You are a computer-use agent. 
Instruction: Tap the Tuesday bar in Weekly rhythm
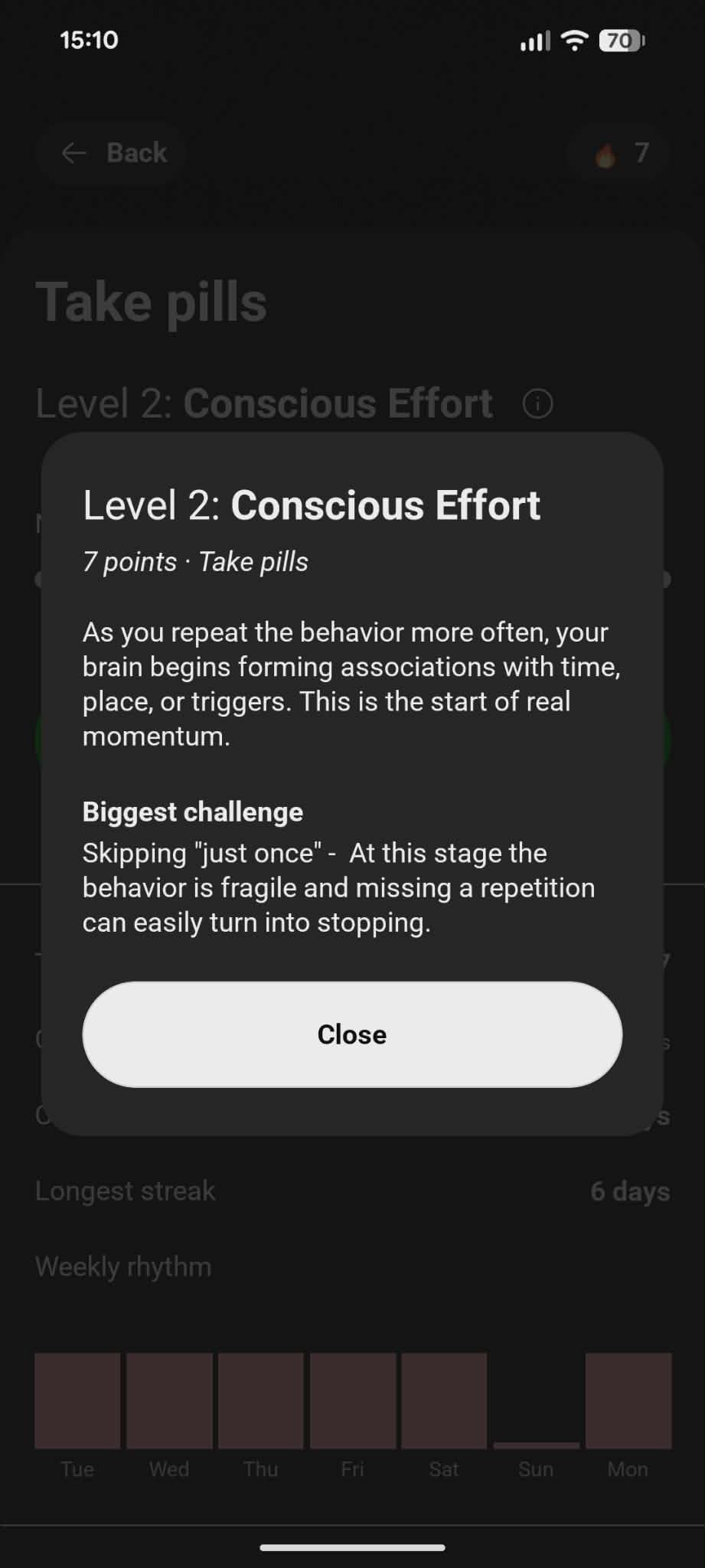click(x=76, y=1400)
